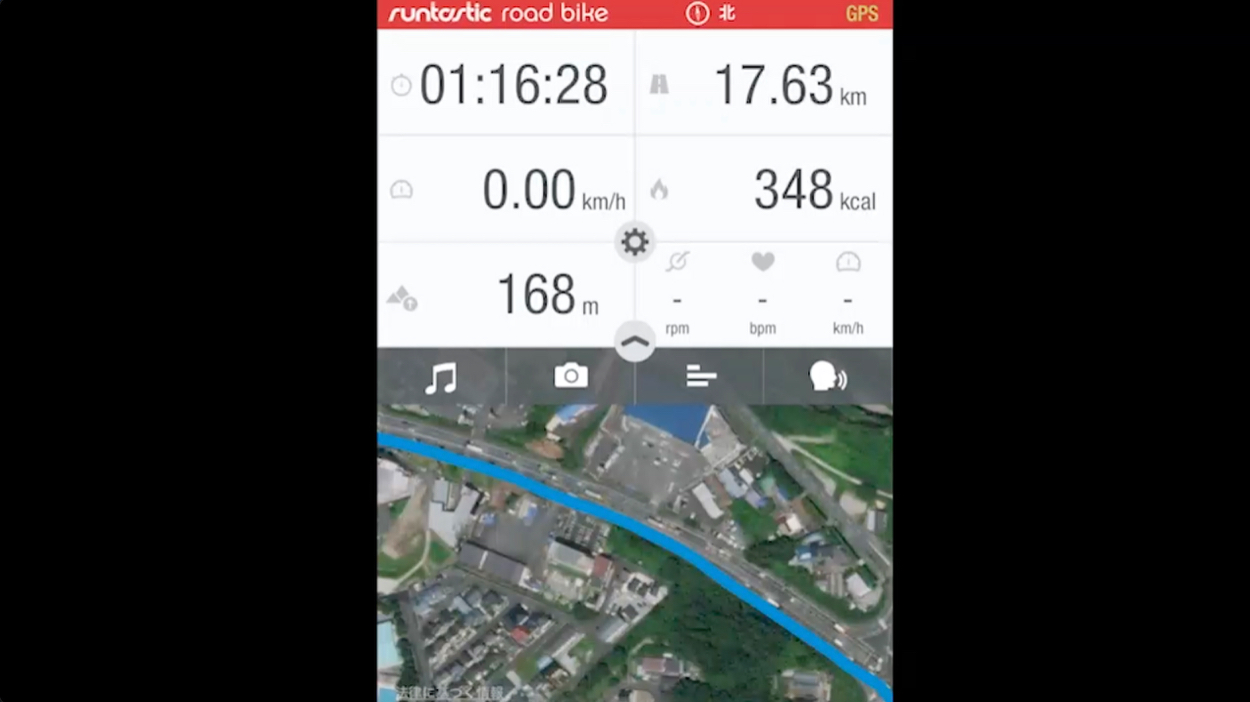This screenshot has width=1250, height=702.
Task: Open the dashboard settings gear
Action: (x=635, y=242)
